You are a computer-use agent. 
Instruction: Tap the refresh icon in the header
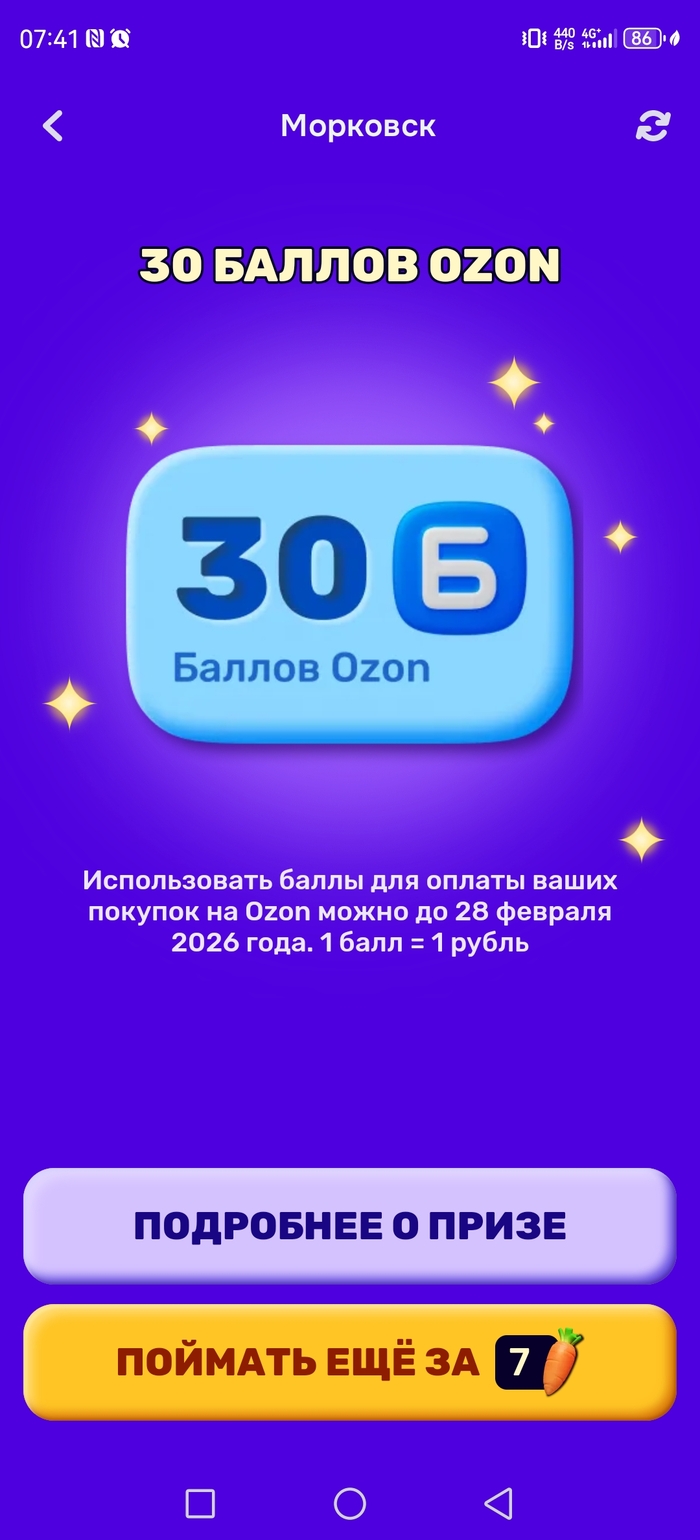coord(652,126)
